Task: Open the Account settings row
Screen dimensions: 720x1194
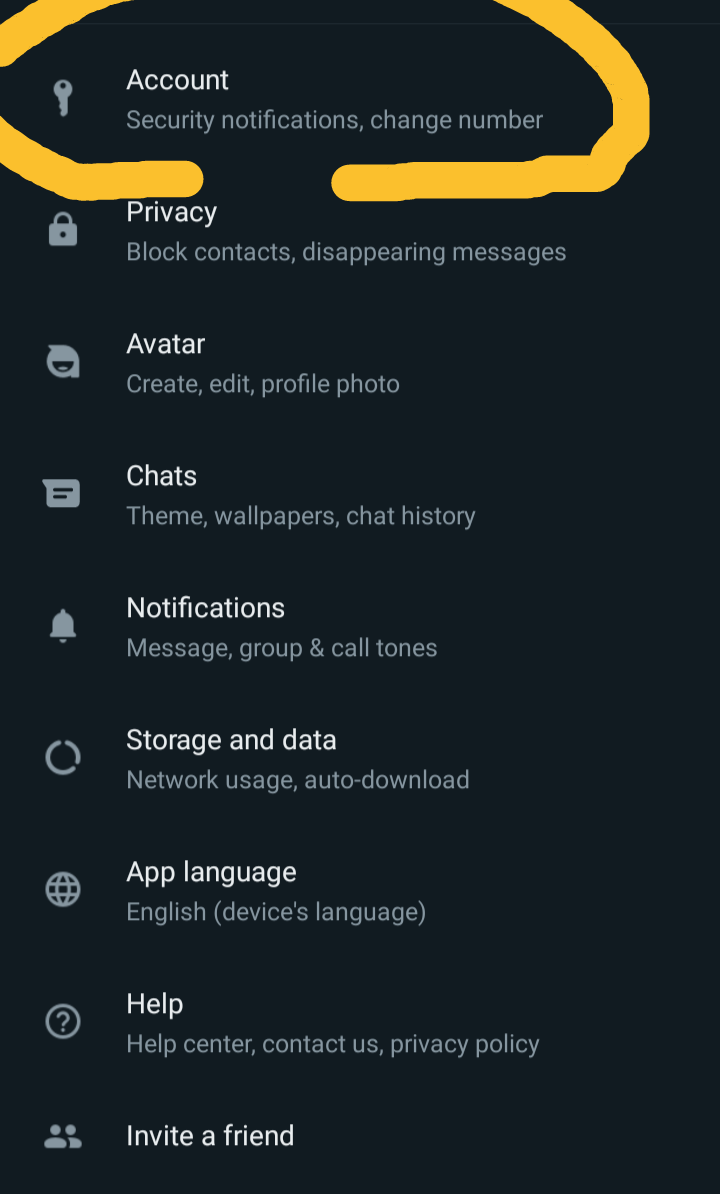Action: click(x=360, y=100)
